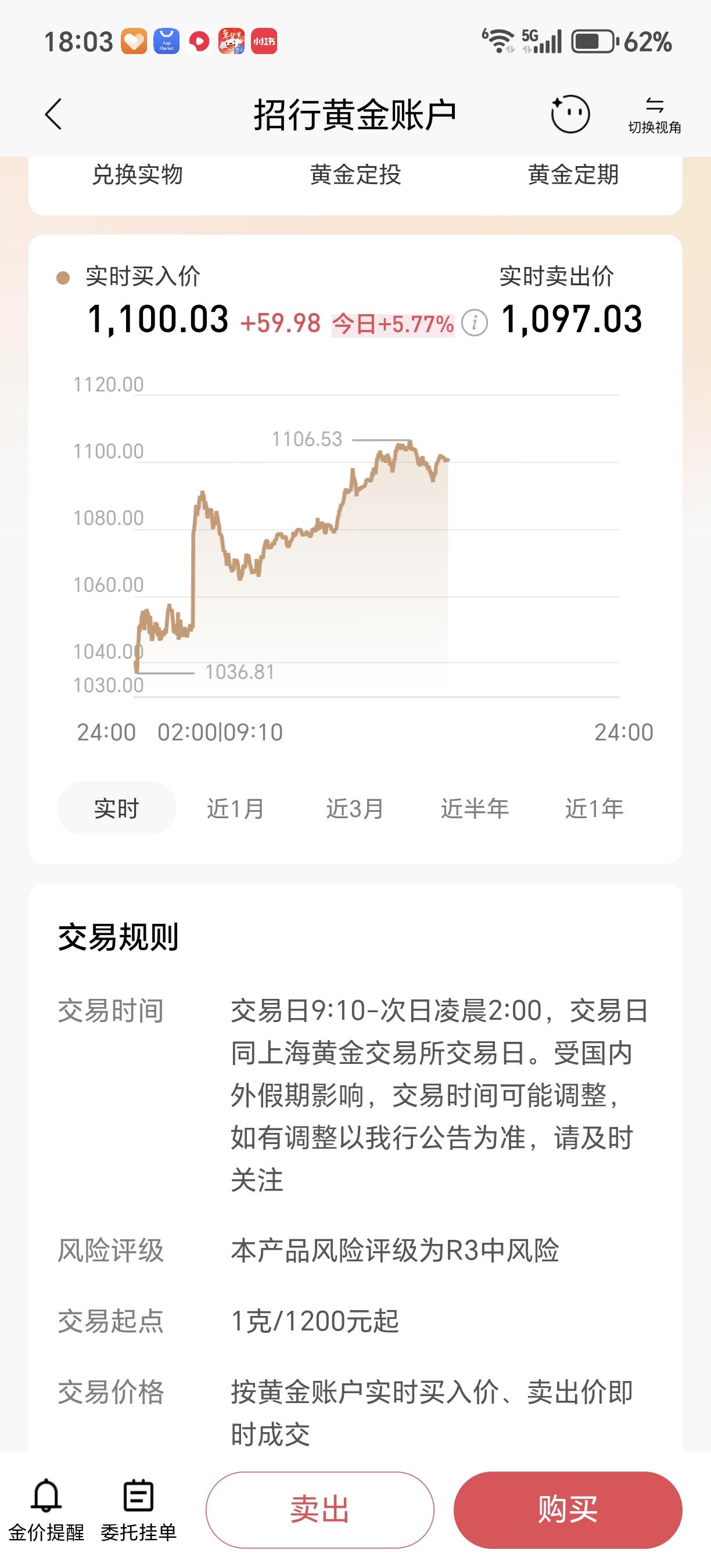The image size is (711, 1568).
Task: Tap the App Market icon in the status bar
Action: click(165, 41)
